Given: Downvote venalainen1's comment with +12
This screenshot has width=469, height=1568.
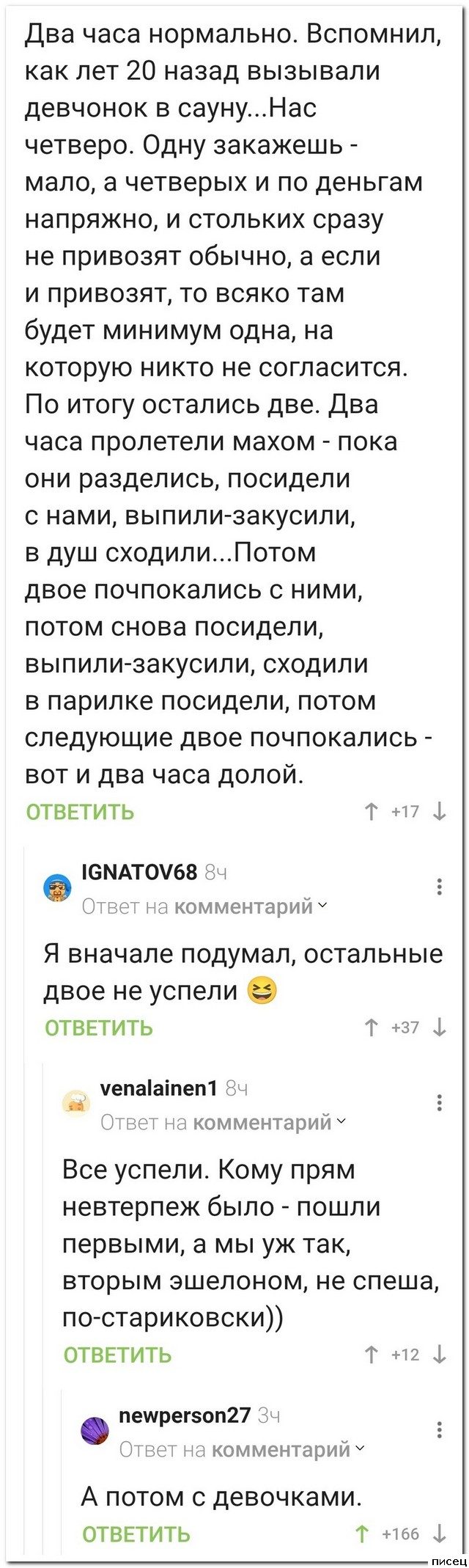Looking at the screenshot, I should [439, 1355].
